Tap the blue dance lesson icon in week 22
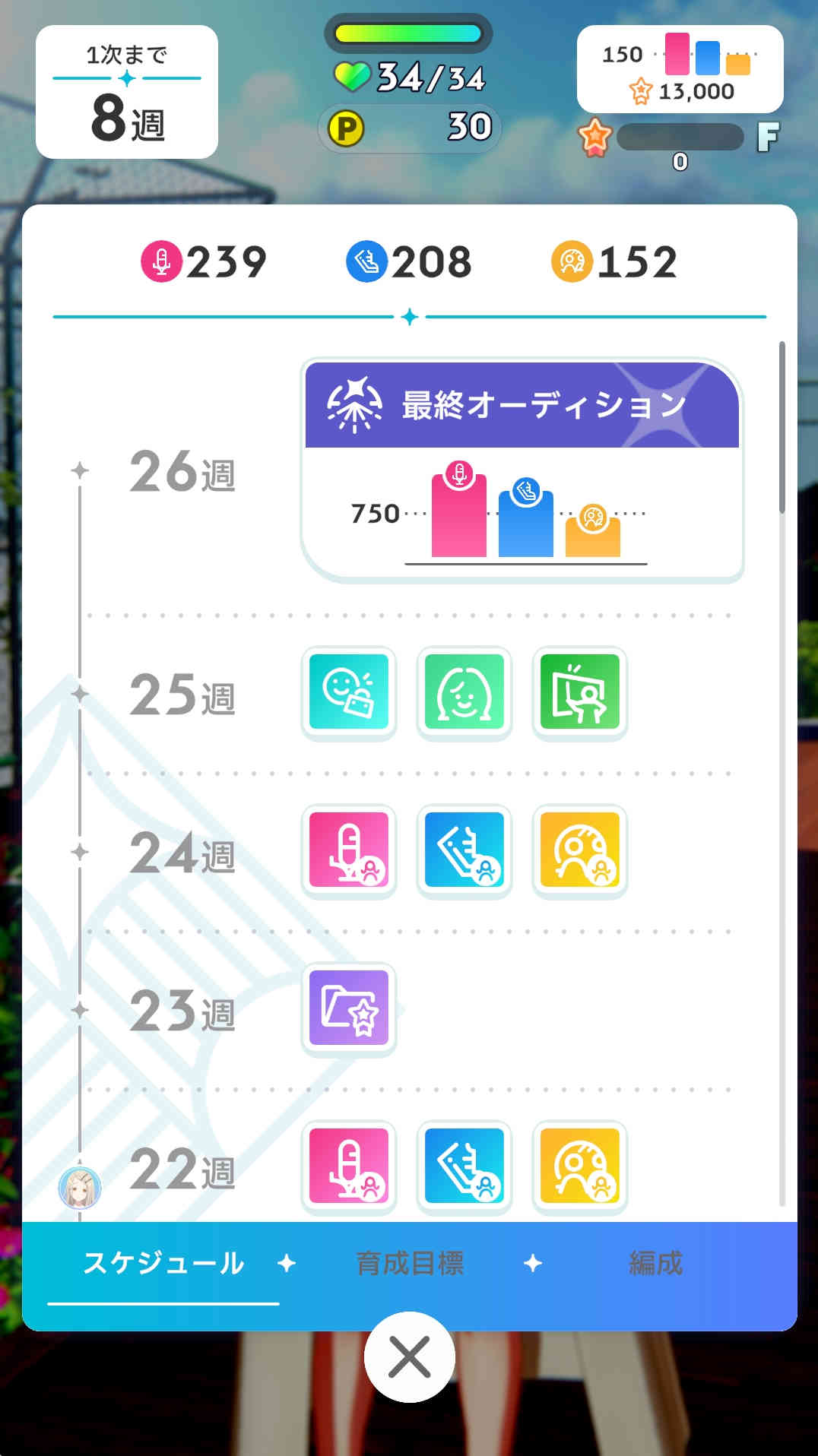 coord(464,1166)
